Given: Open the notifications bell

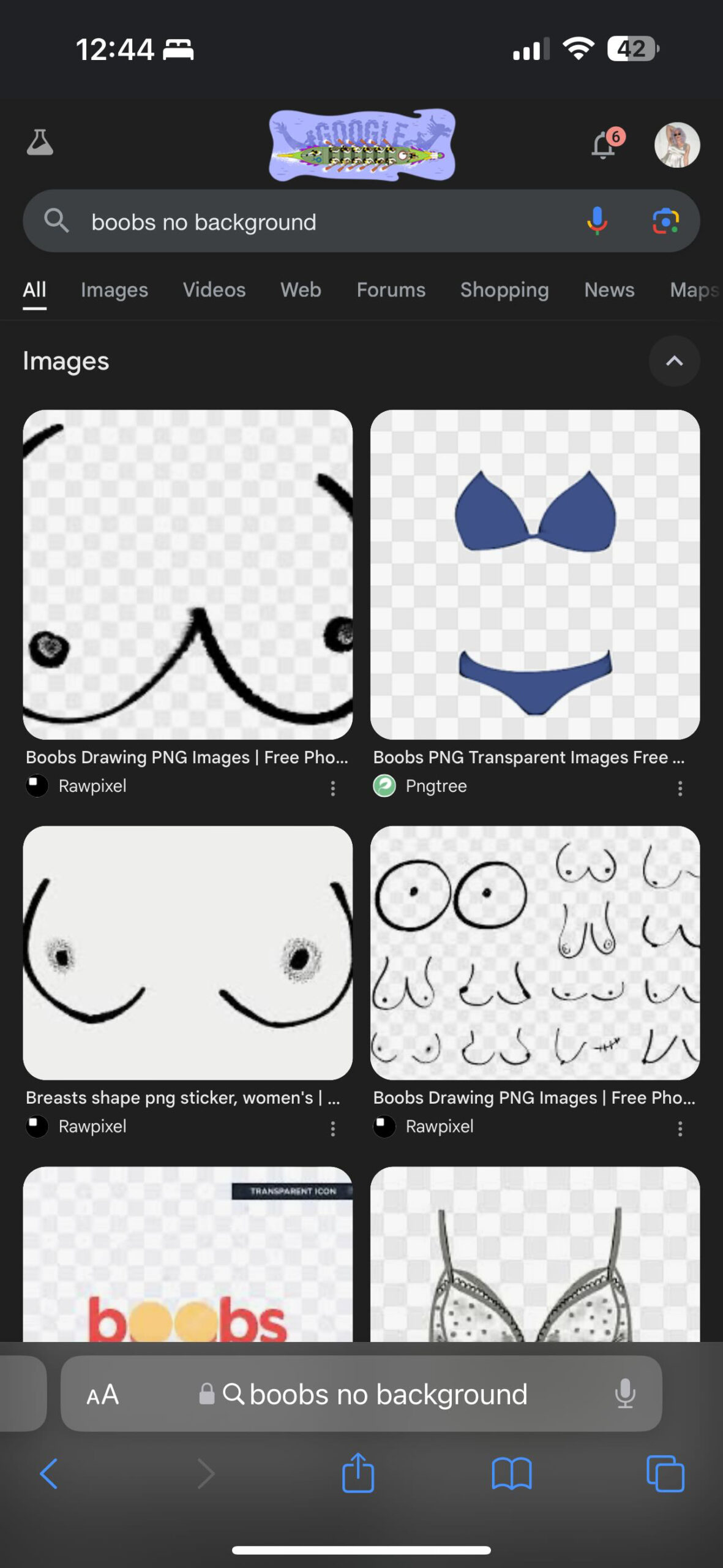Looking at the screenshot, I should tap(604, 145).
